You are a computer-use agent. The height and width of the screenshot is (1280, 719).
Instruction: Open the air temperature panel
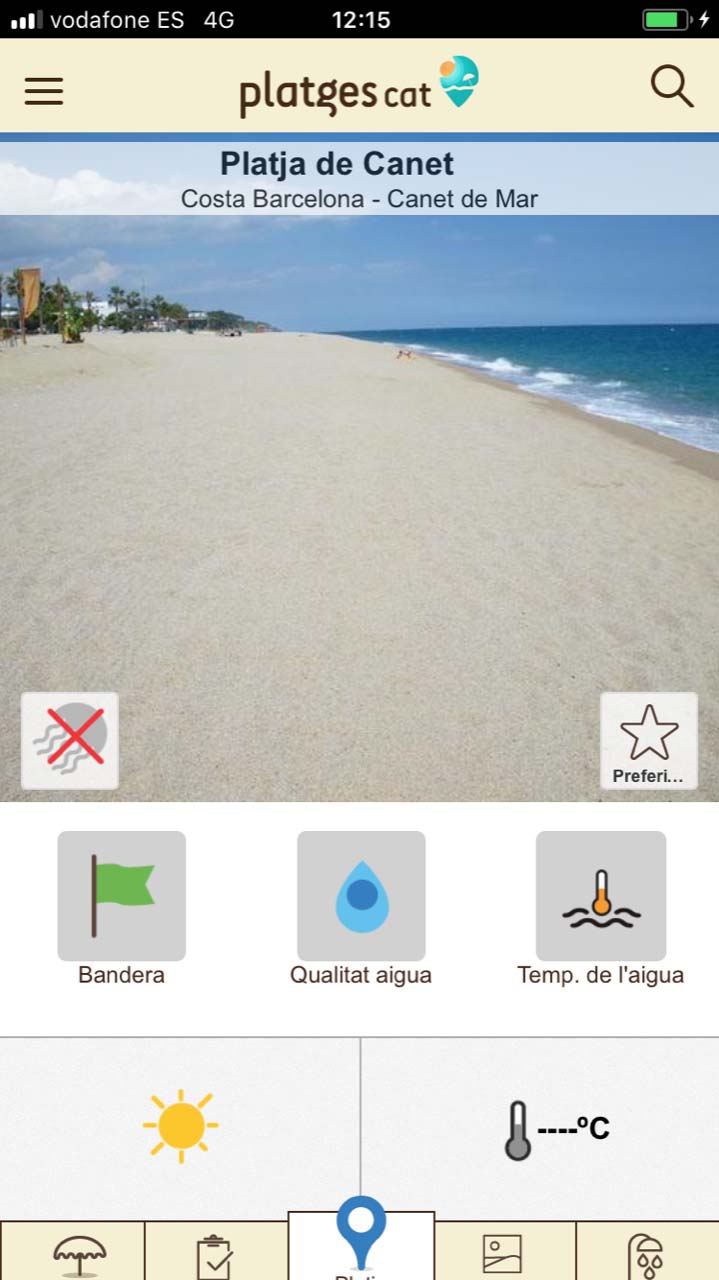coord(540,1129)
